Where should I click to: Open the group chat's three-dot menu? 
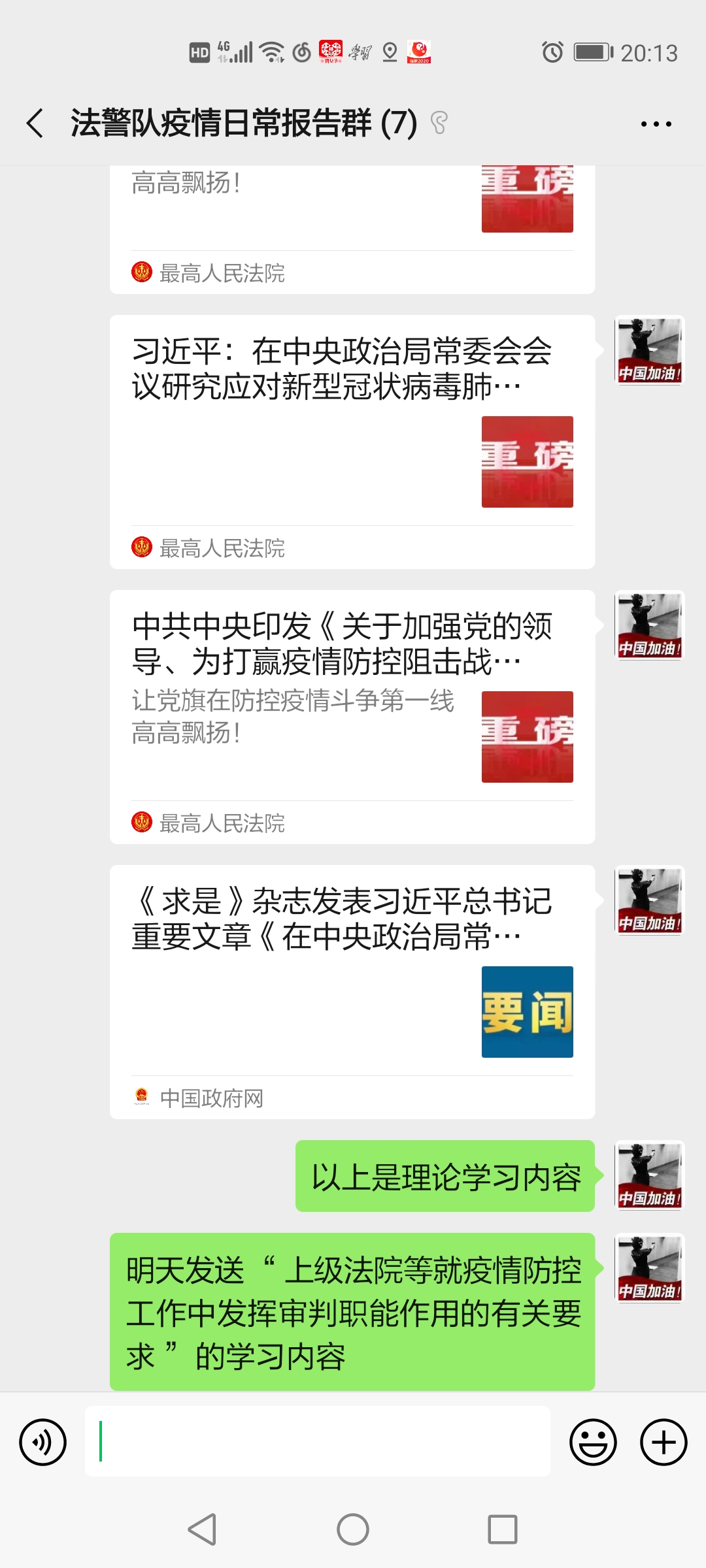click(656, 124)
